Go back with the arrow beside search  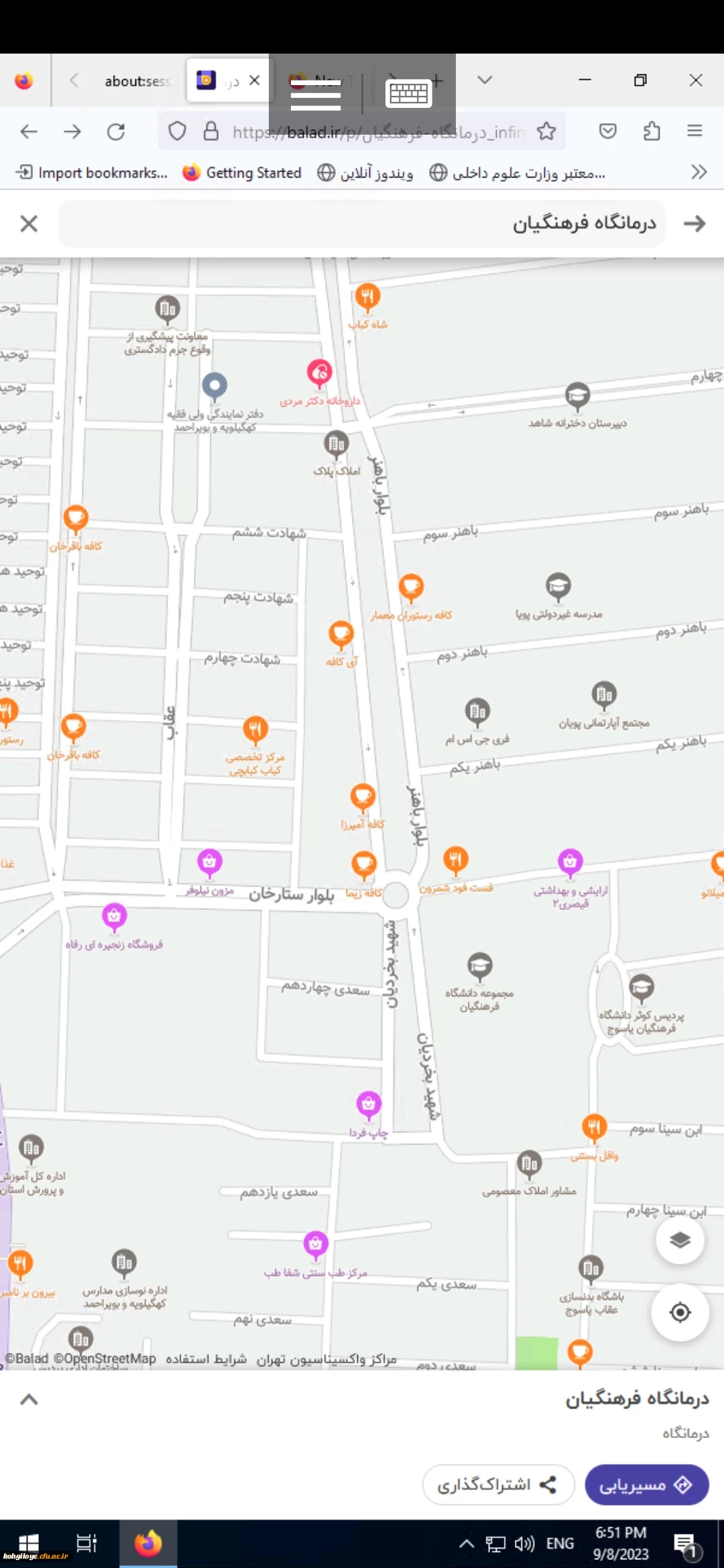tap(695, 223)
